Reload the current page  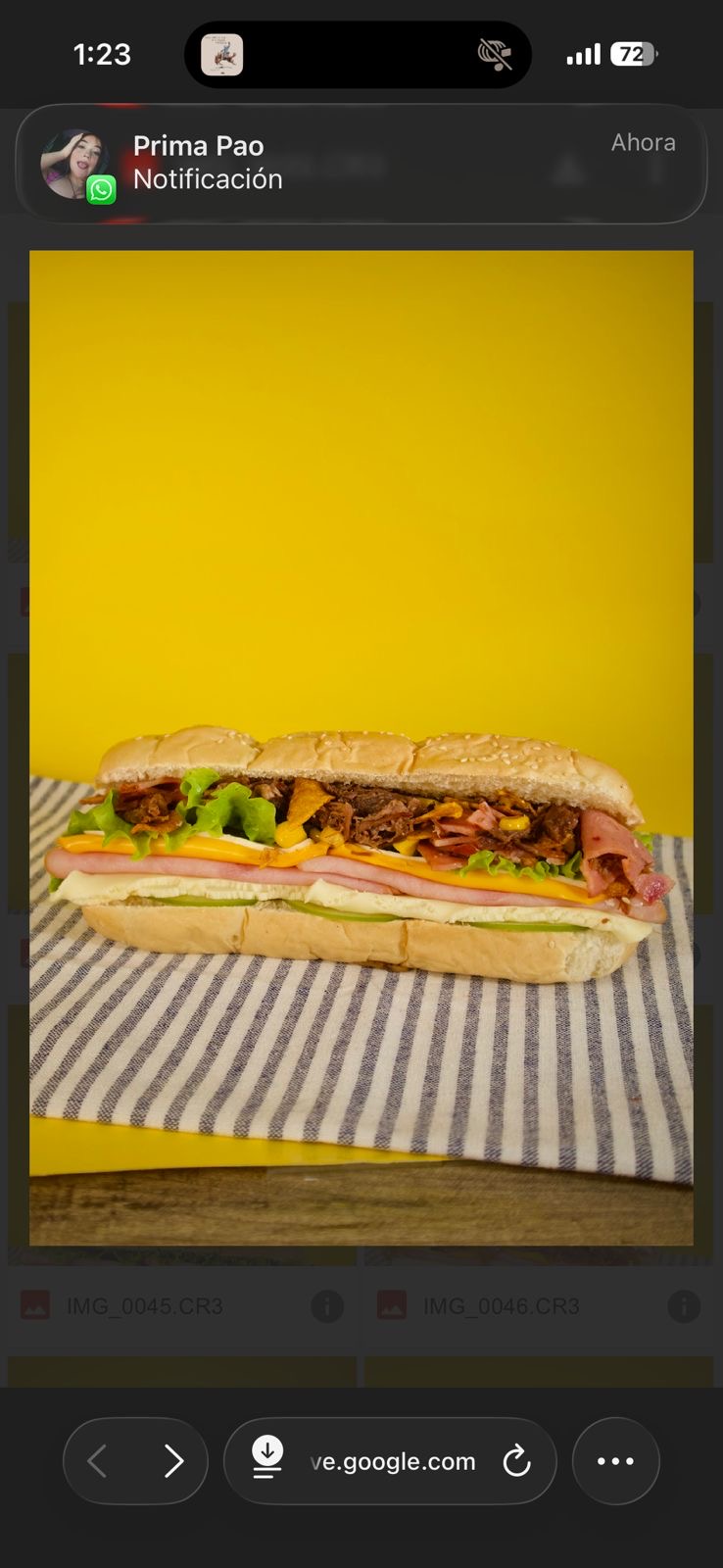coord(516,1462)
